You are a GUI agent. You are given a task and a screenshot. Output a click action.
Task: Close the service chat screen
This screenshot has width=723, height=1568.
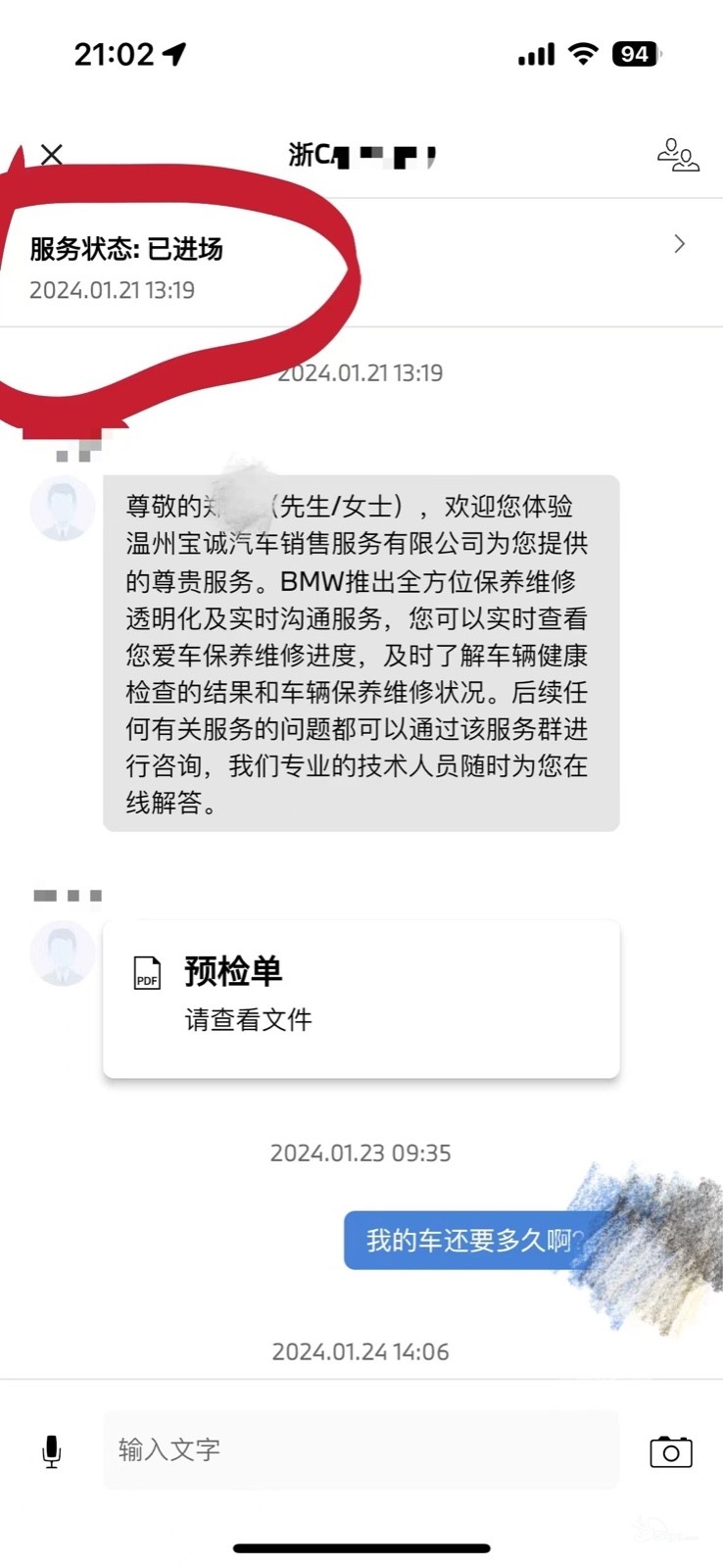tap(52, 155)
